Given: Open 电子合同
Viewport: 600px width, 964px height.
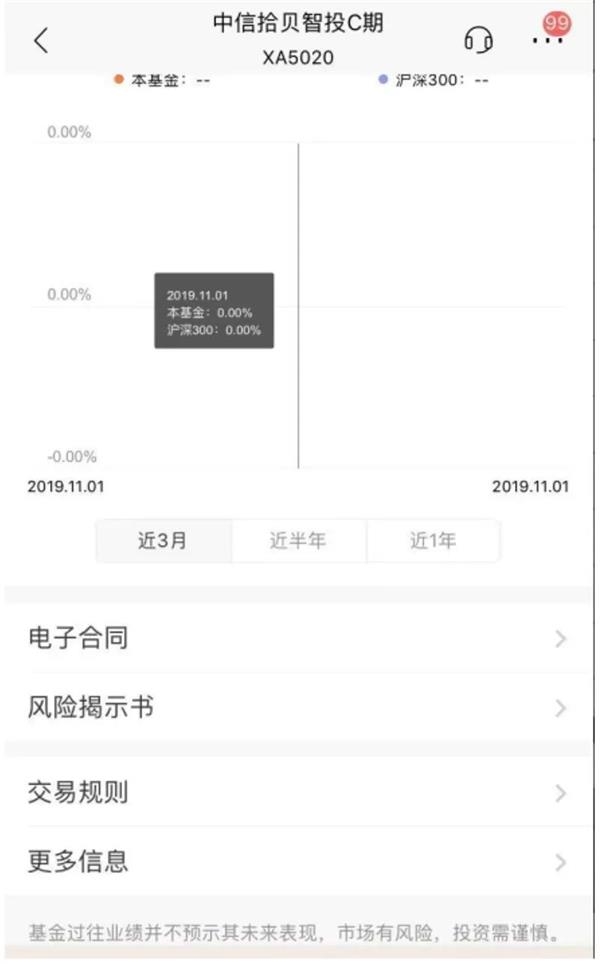Looking at the screenshot, I should 300,638.
